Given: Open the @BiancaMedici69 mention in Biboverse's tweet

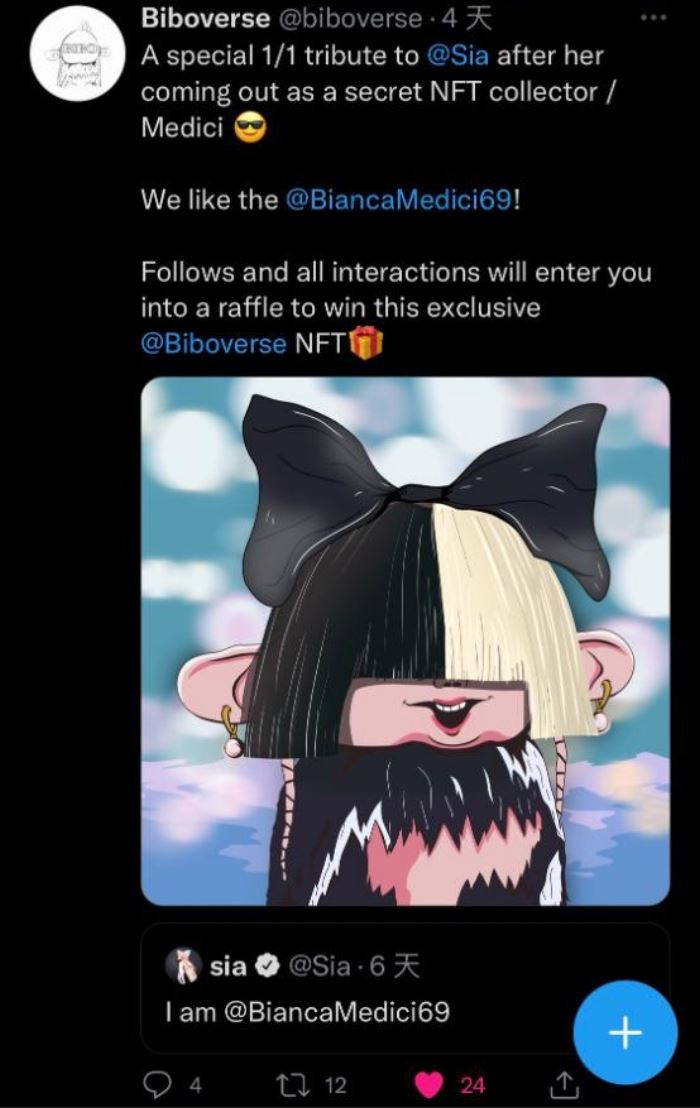Looking at the screenshot, I should (x=398, y=198).
